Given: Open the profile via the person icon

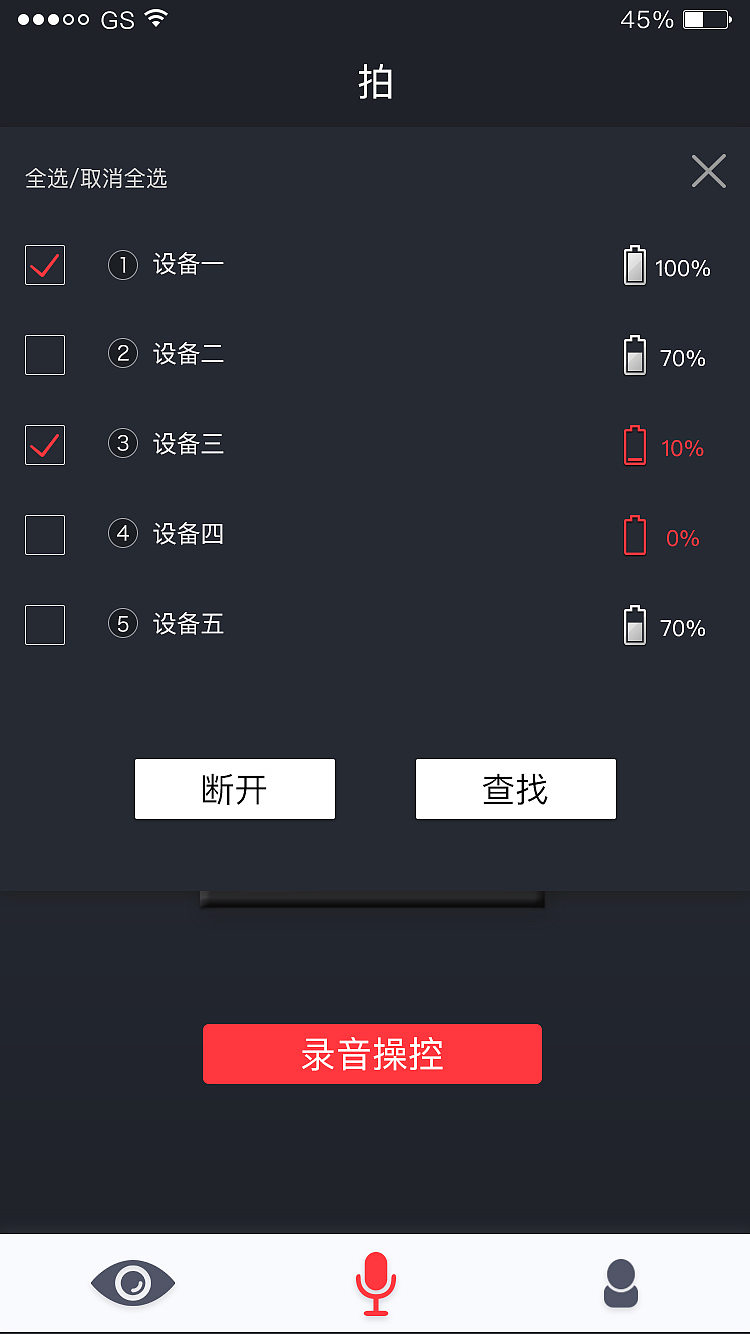Looking at the screenshot, I should [620, 1283].
